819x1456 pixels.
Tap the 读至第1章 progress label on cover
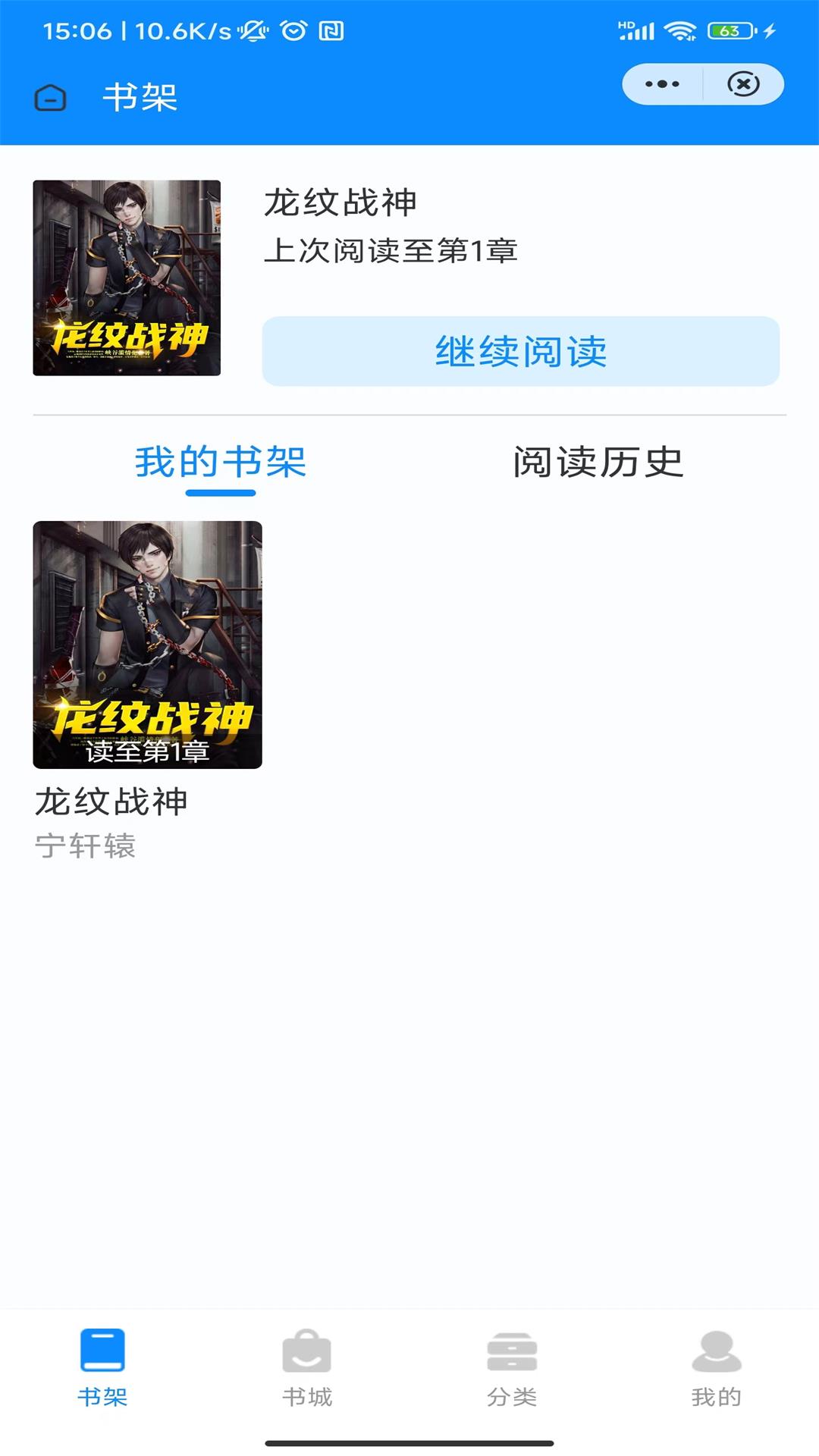pos(146,754)
